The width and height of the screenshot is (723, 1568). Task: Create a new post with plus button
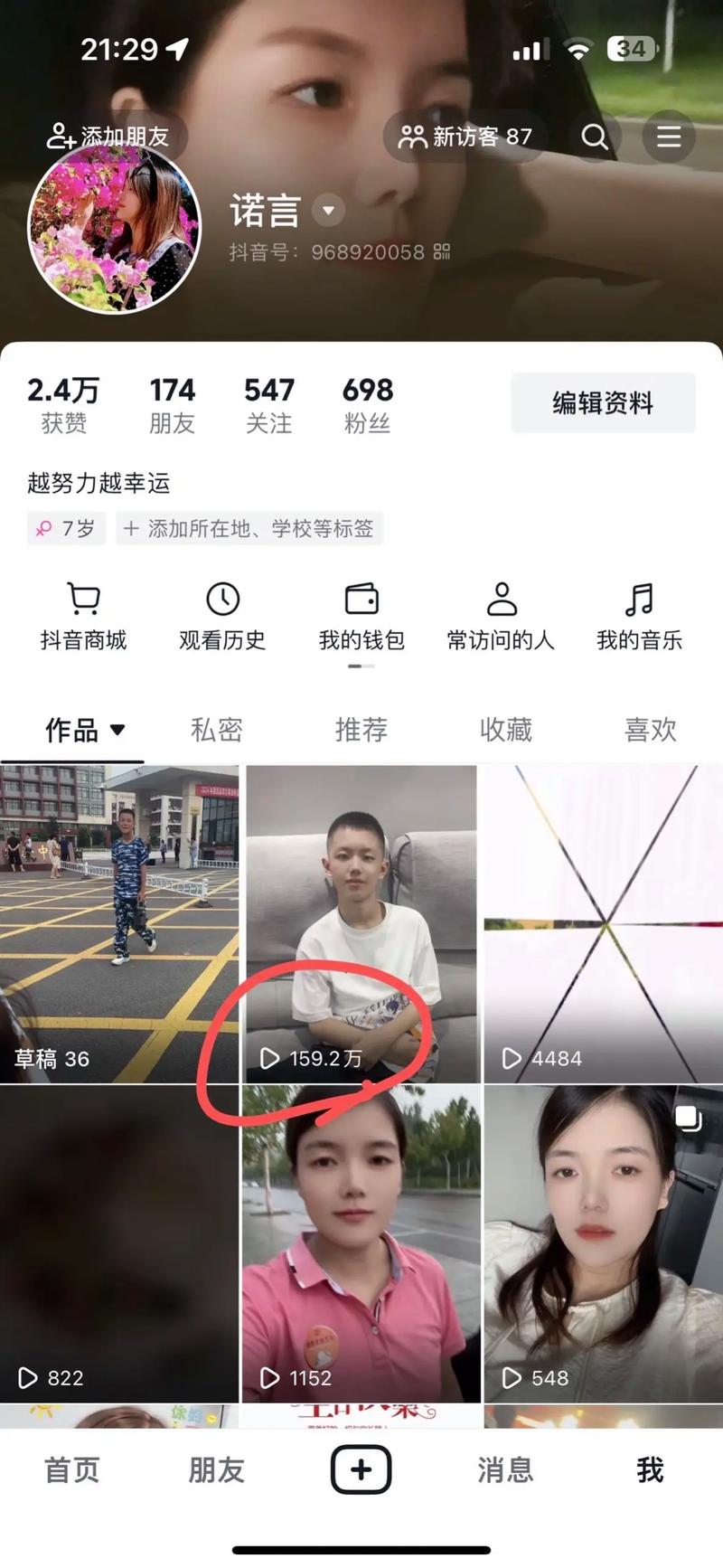click(361, 1469)
